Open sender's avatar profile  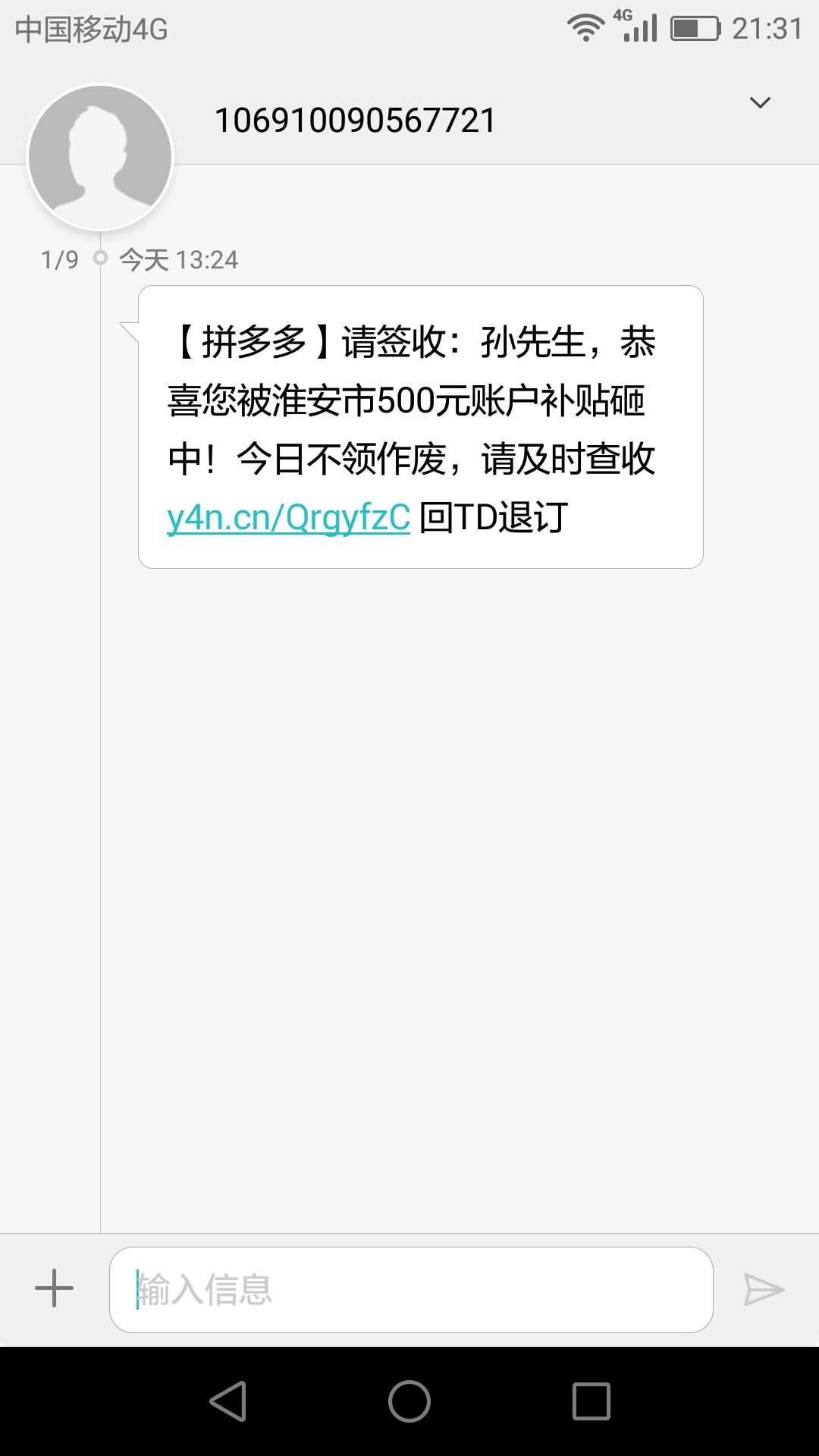point(100,157)
